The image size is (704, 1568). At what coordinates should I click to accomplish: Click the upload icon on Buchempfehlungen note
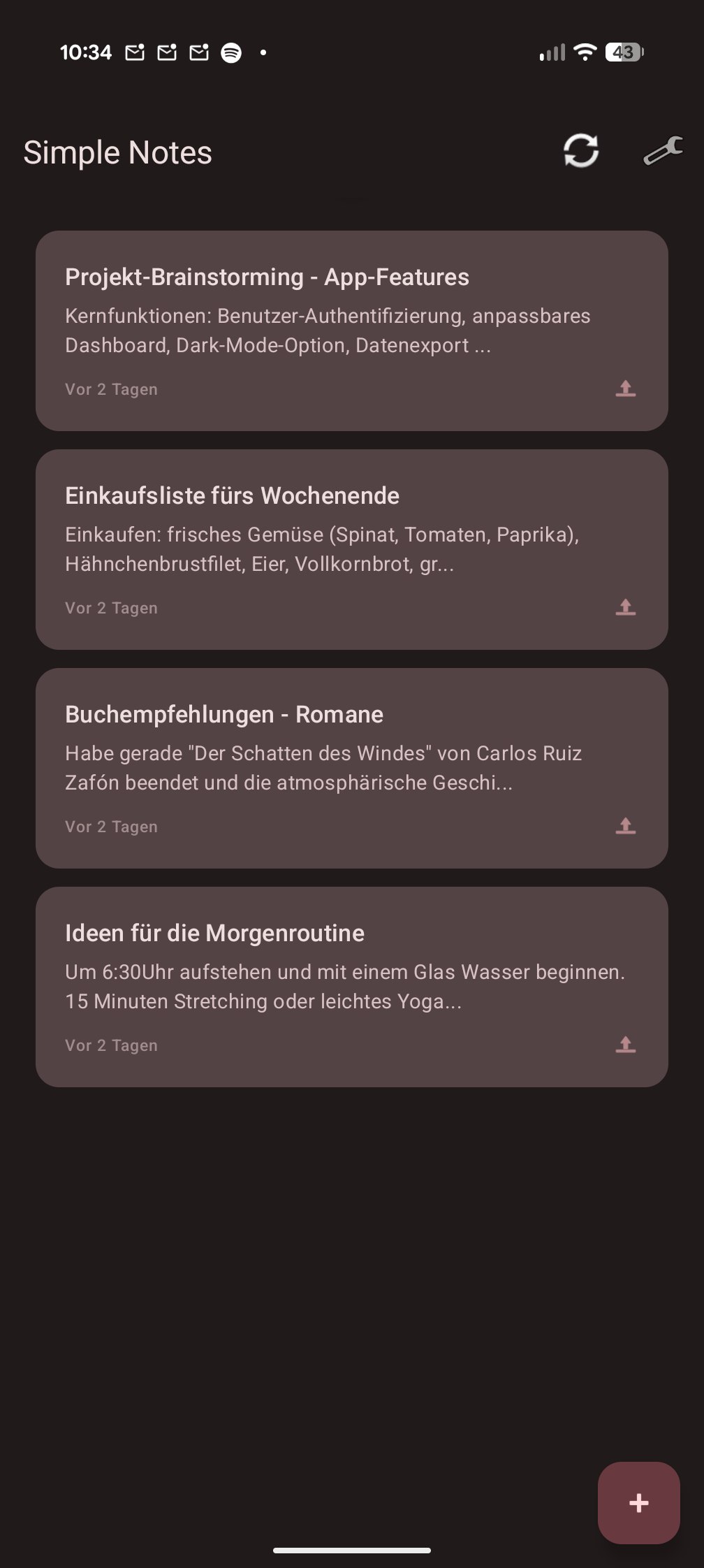click(x=624, y=826)
